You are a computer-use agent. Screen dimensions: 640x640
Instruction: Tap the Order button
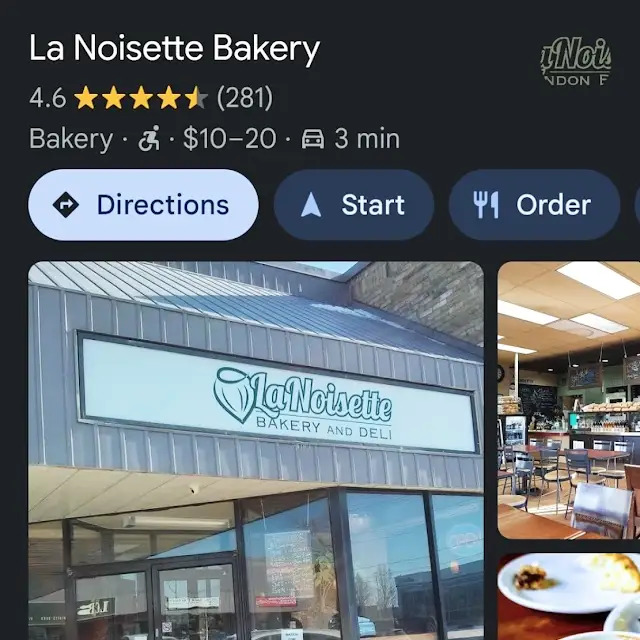click(533, 205)
